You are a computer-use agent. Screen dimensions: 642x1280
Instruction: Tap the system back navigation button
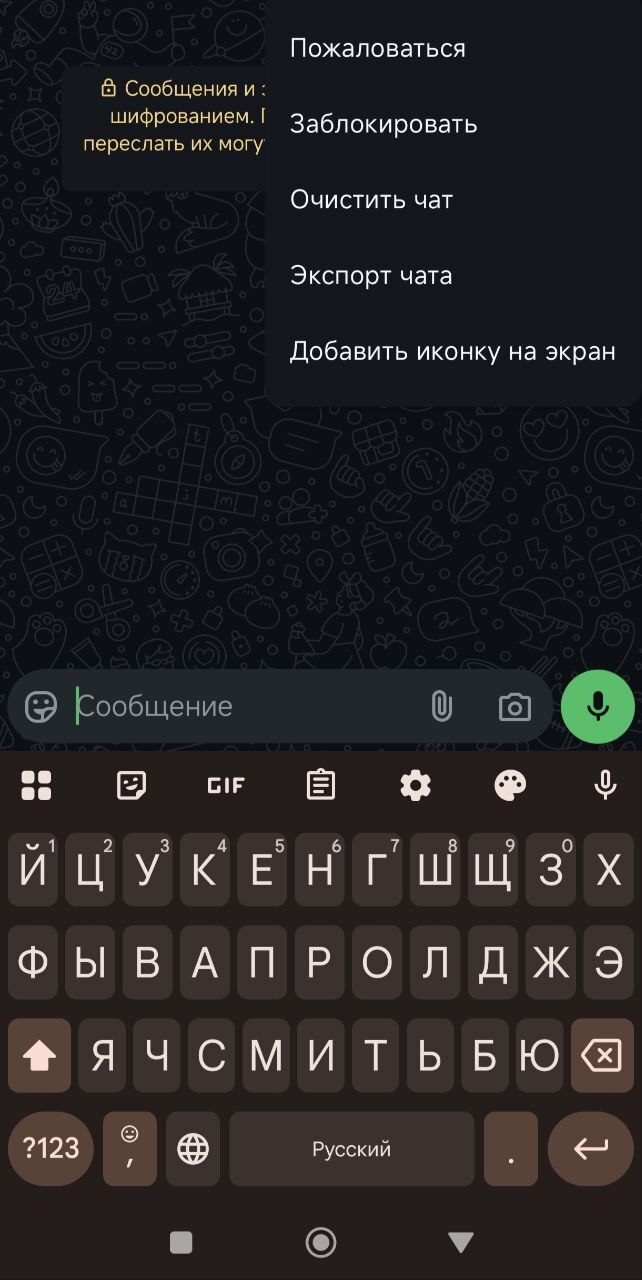(461, 1242)
